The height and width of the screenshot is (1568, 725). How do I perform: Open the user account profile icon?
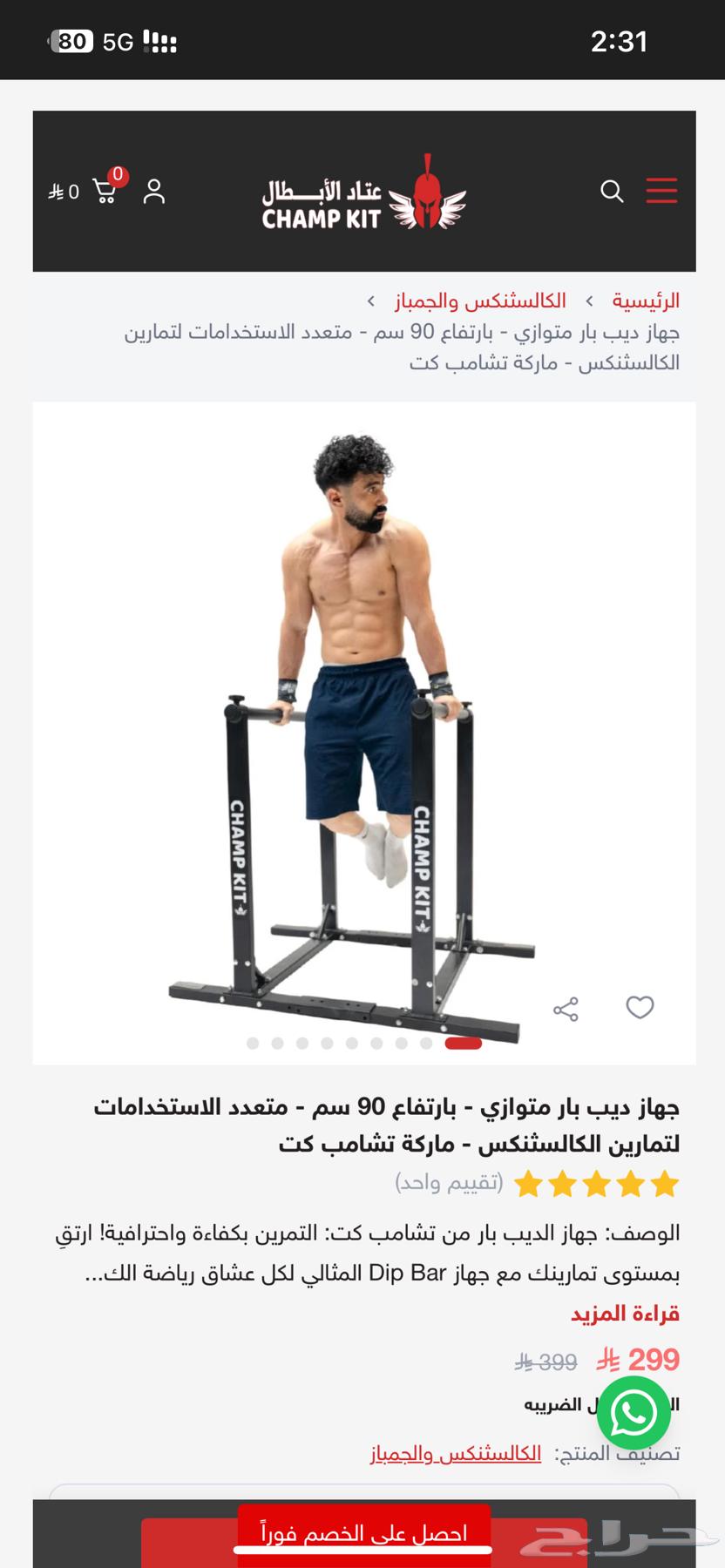tap(155, 192)
